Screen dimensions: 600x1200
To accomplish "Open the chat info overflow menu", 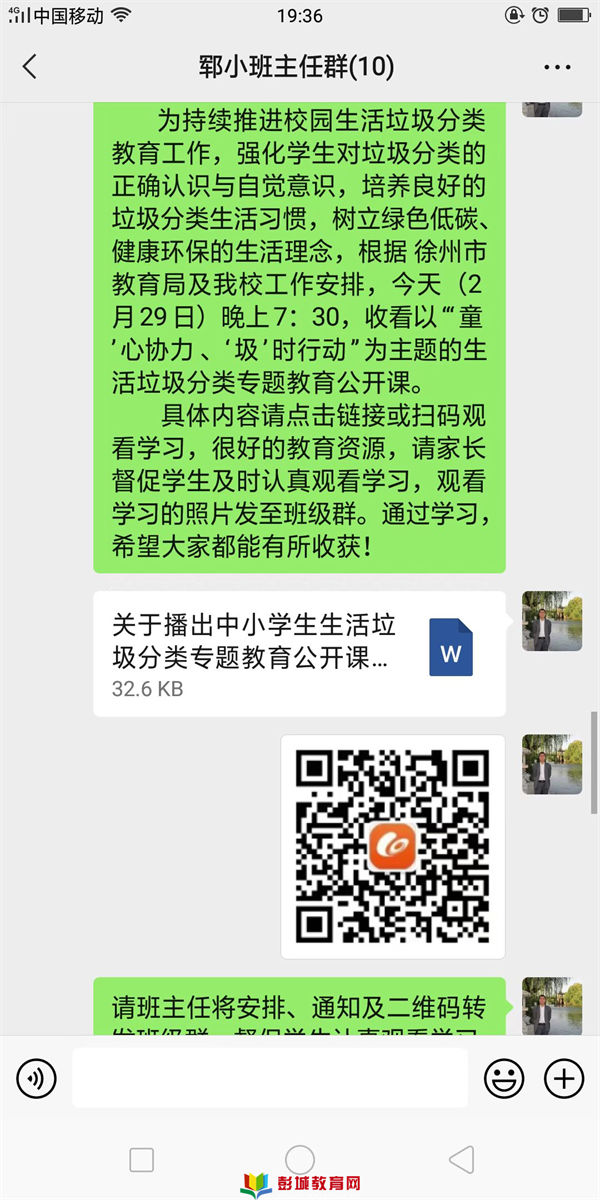I will coord(557,67).
